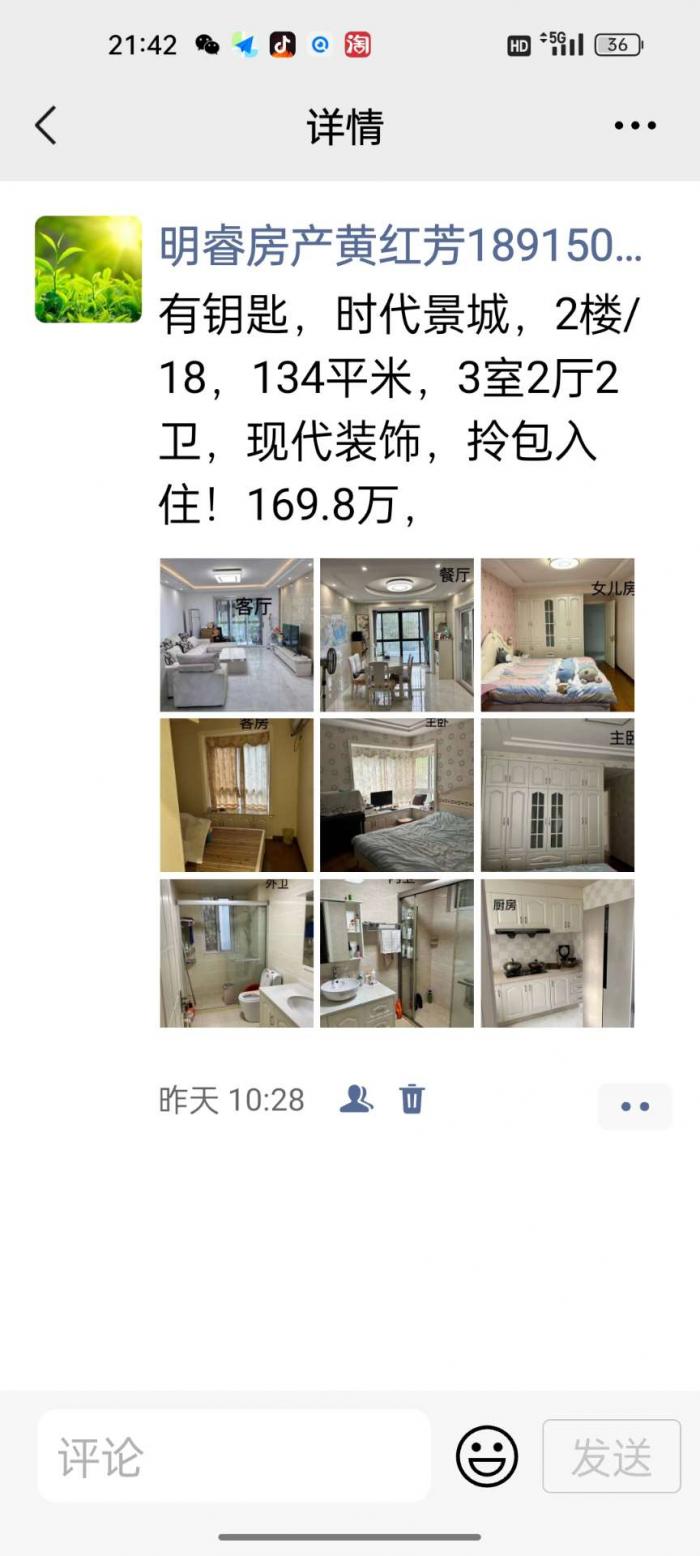The image size is (700, 1556).
Task: View the 客厅 living room photo
Action: coord(237,634)
